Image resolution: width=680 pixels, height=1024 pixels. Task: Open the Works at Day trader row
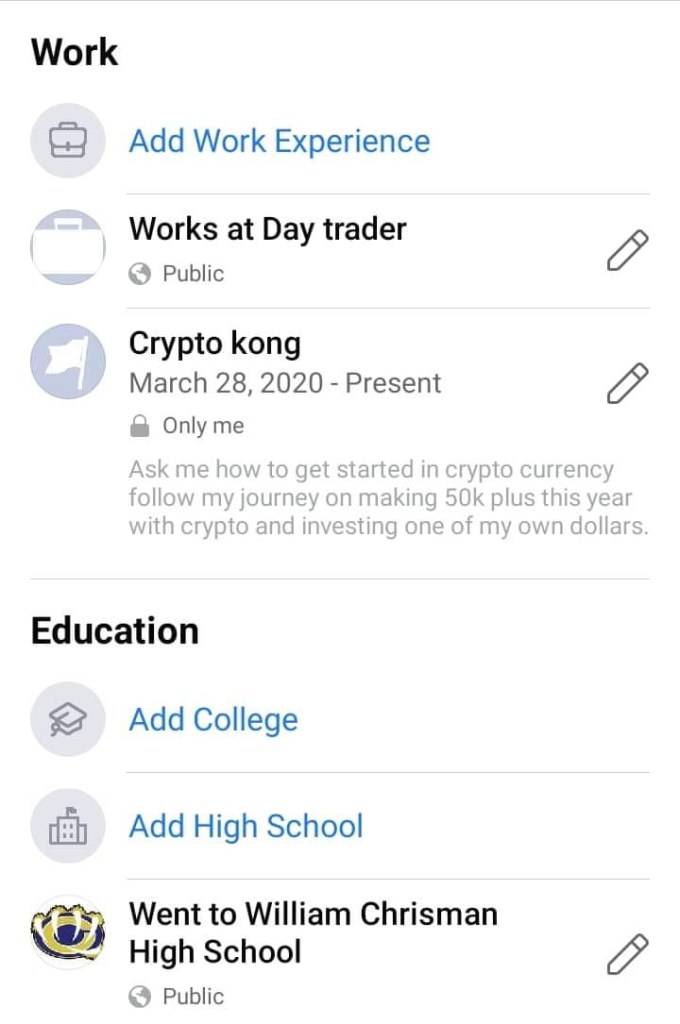pyautogui.click(x=267, y=230)
